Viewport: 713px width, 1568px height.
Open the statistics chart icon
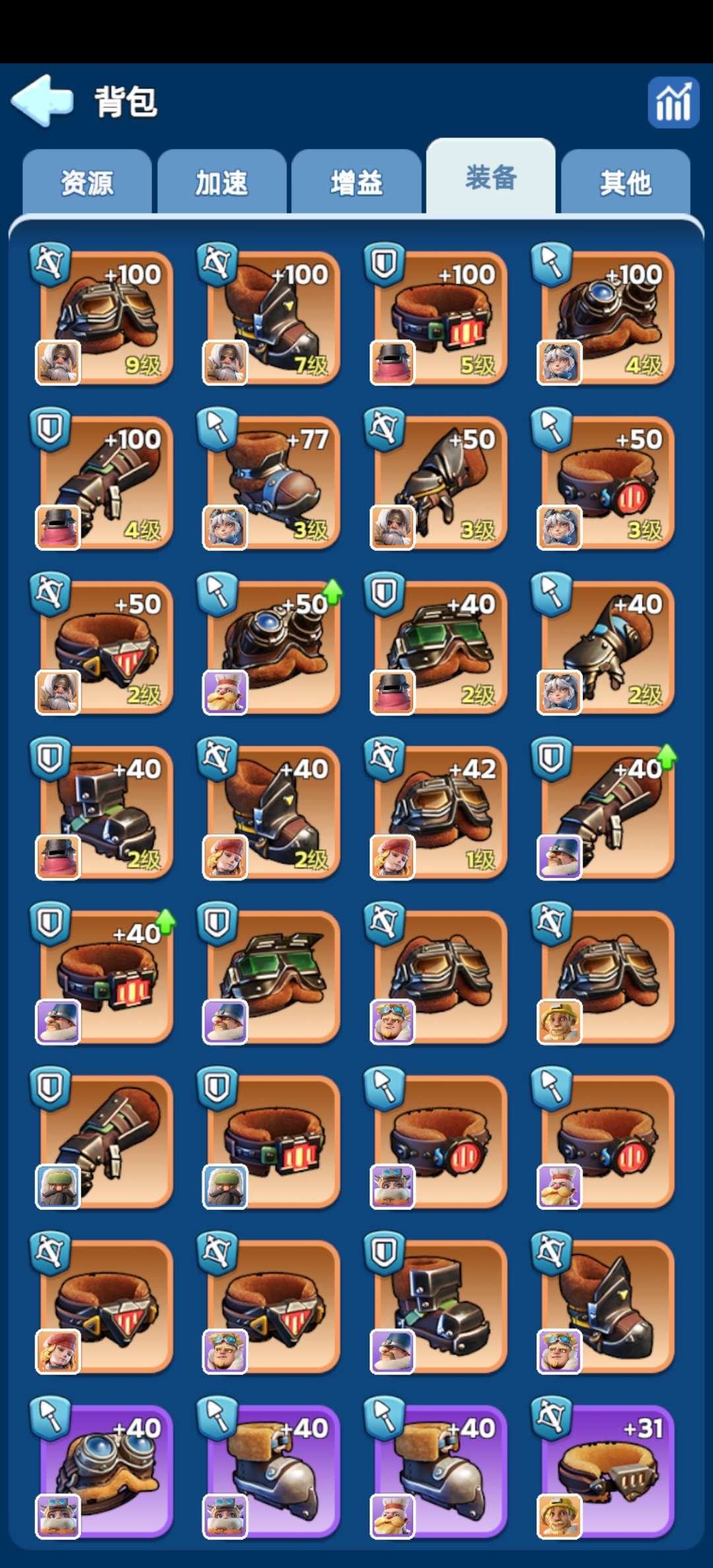pyautogui.click(x=673, y=102)
